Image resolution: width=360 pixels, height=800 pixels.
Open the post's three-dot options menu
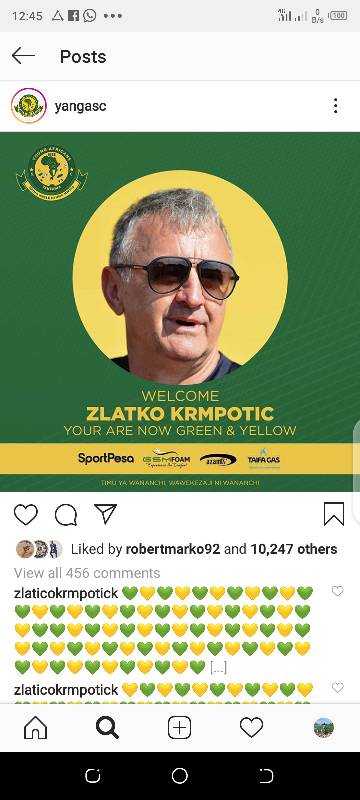[335, 106]
